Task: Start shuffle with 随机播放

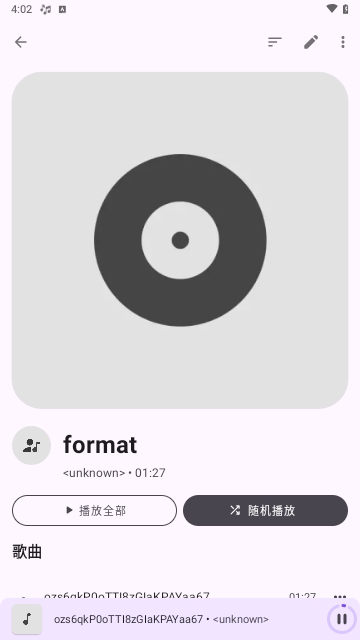Action: (265, 510)
